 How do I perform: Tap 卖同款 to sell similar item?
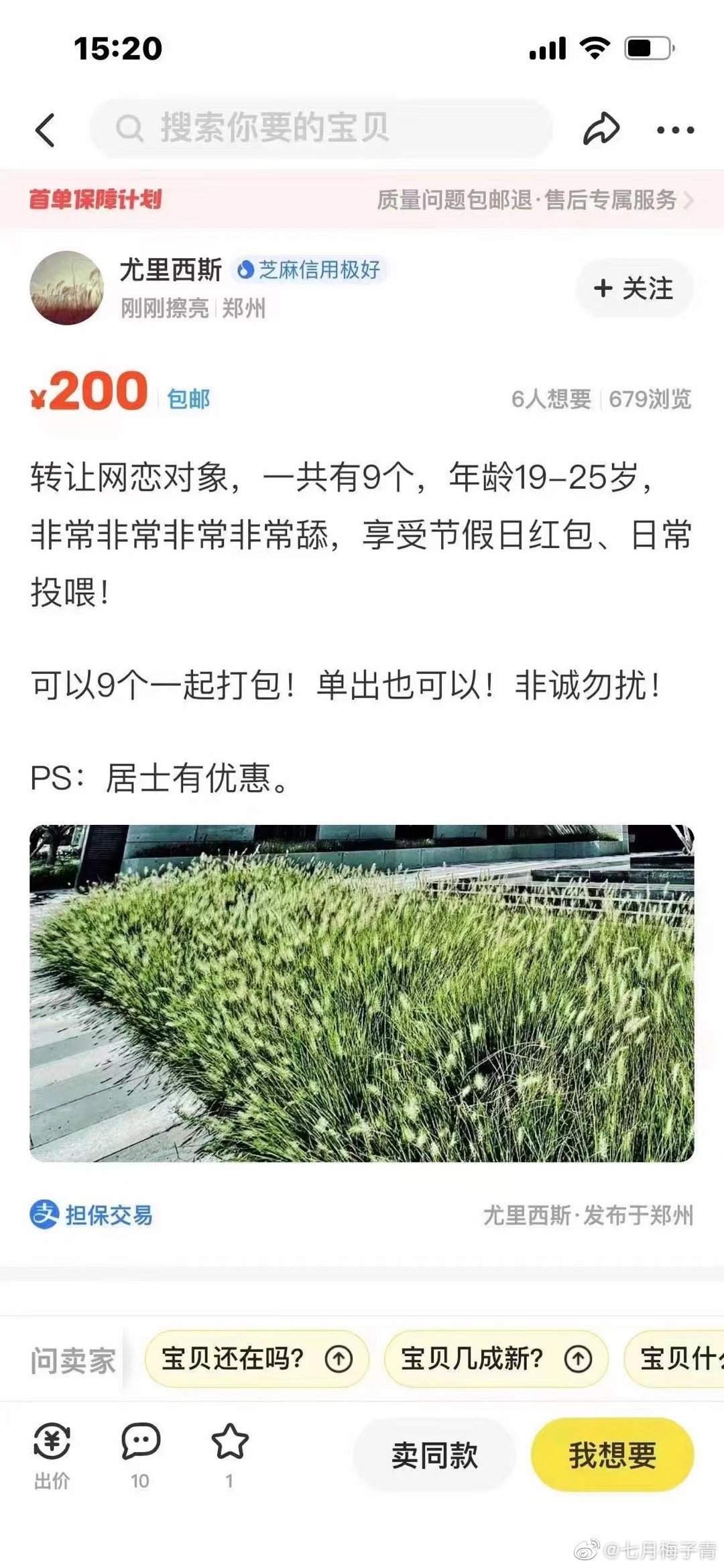pos(434,1455)
